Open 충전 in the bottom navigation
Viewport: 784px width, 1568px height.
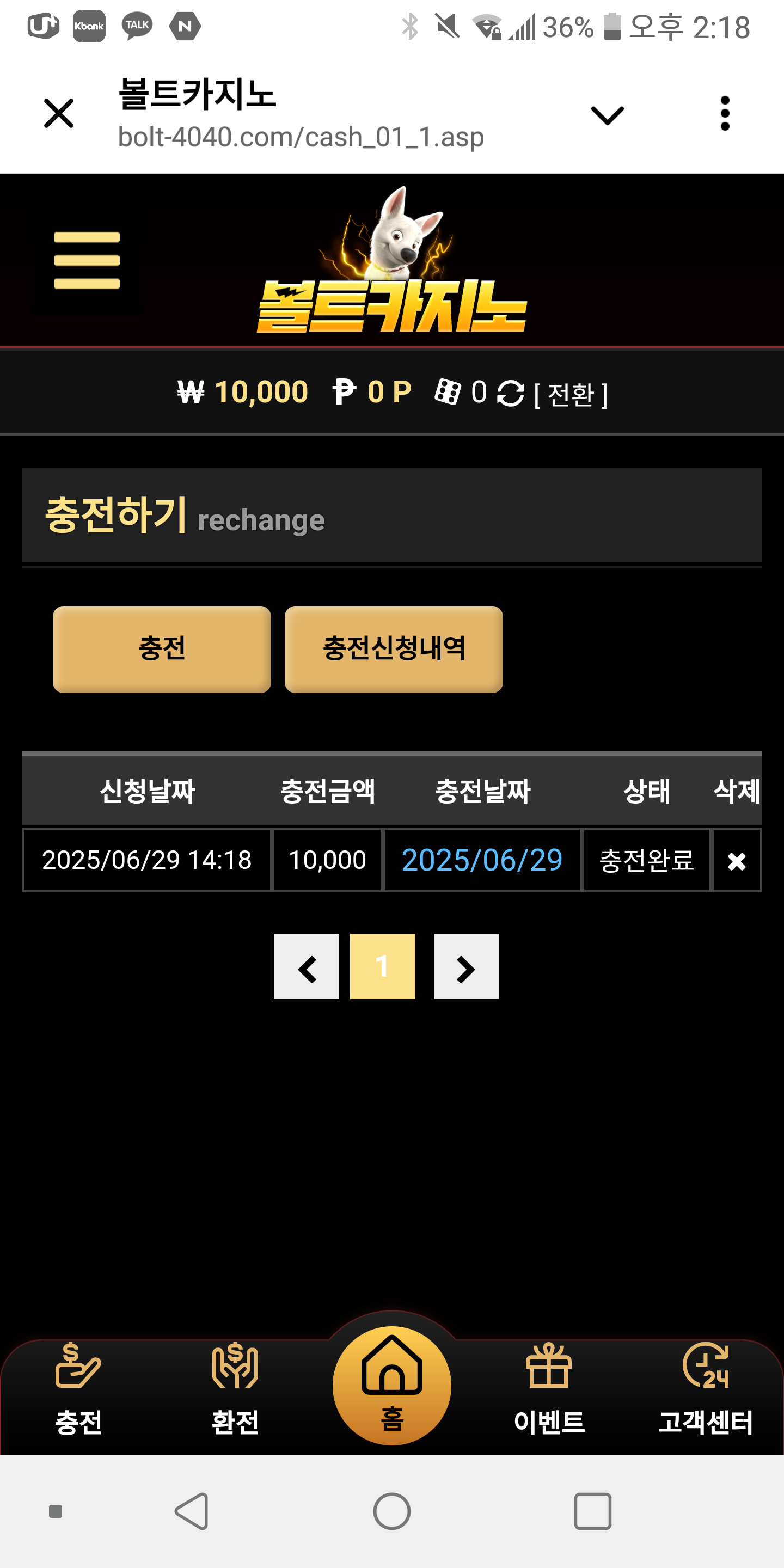pos(78,1389)
